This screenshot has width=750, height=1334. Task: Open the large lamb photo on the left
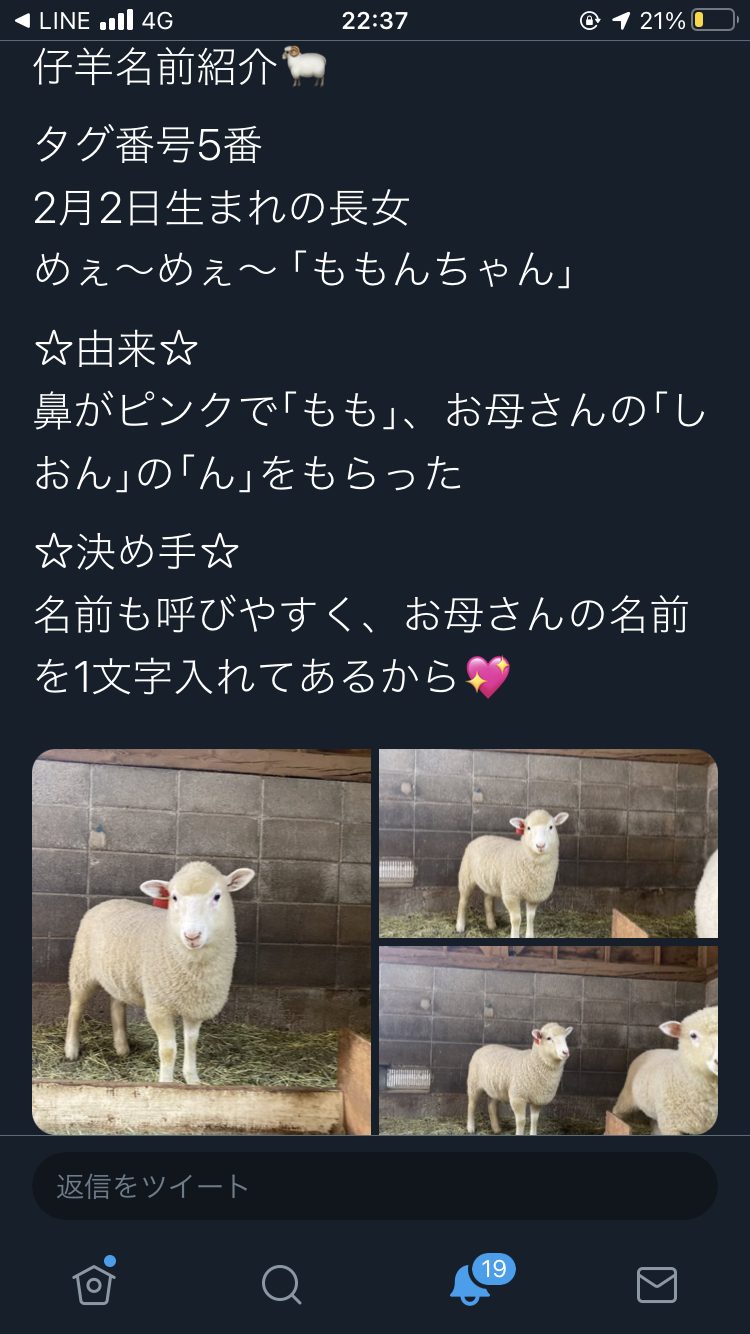201,941
